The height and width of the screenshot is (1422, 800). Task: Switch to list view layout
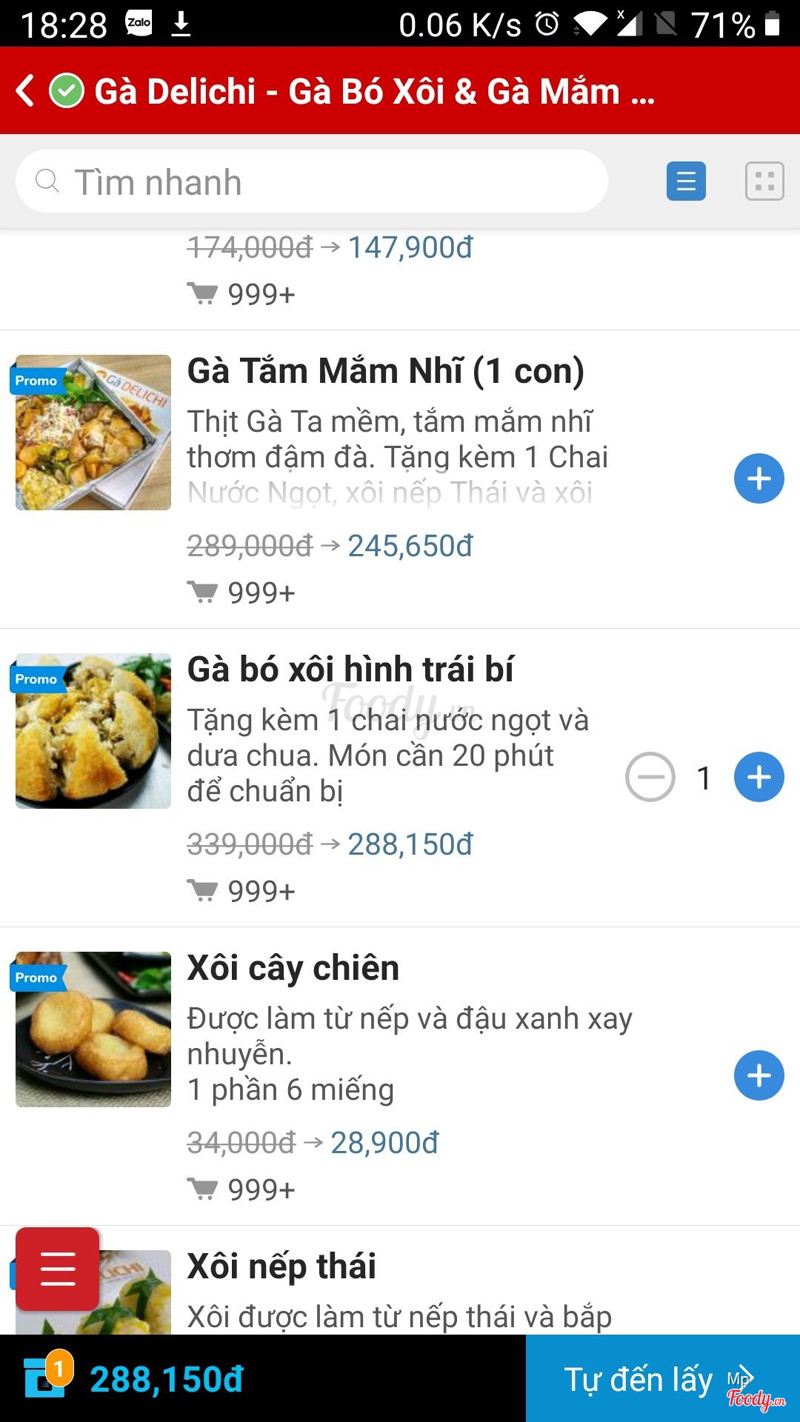[686, 182]
